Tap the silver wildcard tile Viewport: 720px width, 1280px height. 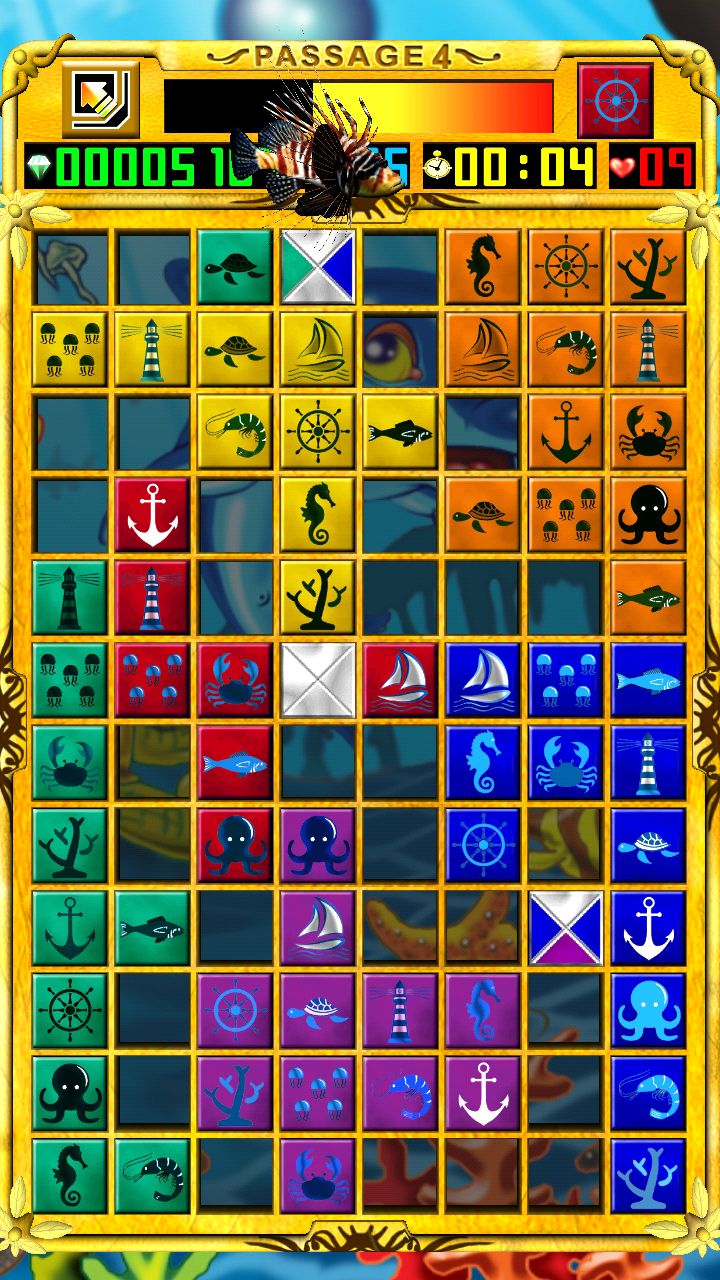[x=318, y=680]
